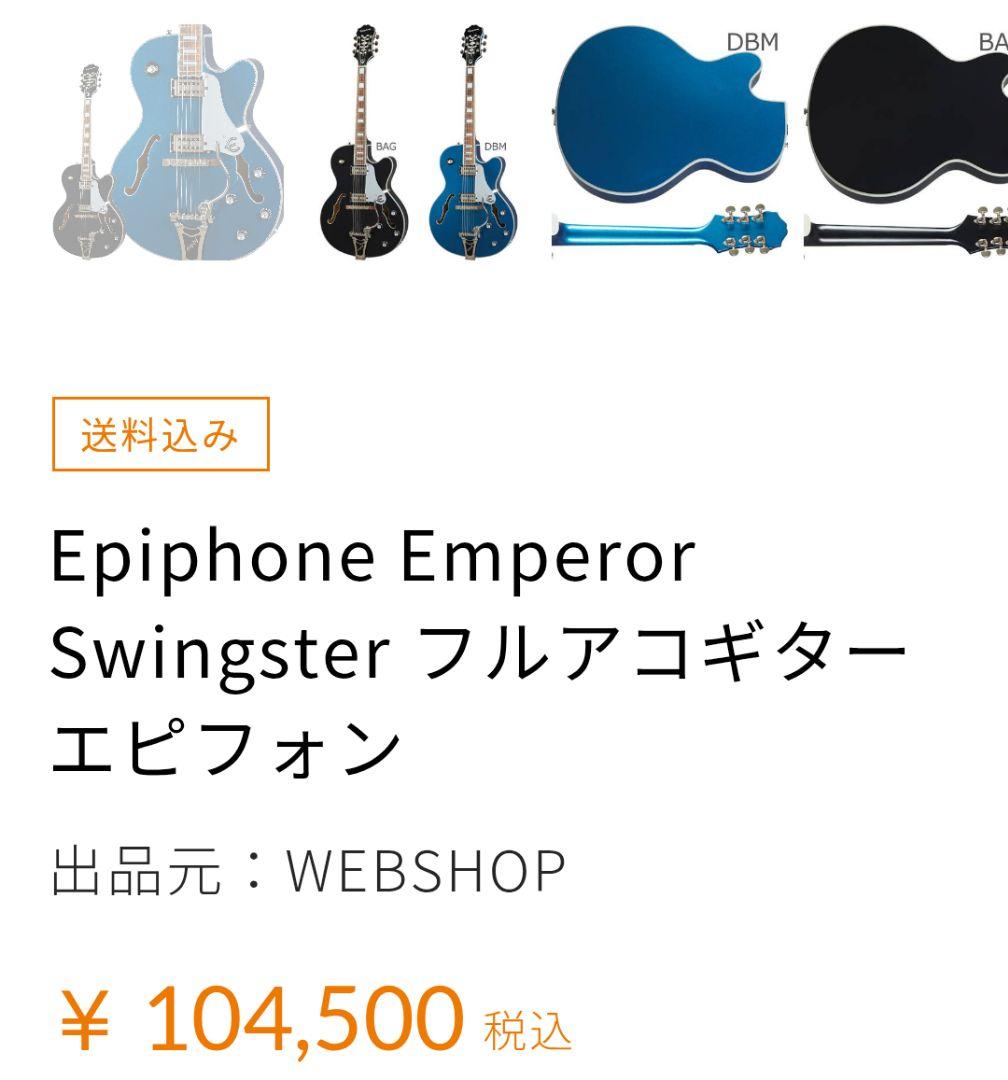Screen dimensions: 1008x1080
Task: Click the 出品元 seller label
Action: click(135, 868)
